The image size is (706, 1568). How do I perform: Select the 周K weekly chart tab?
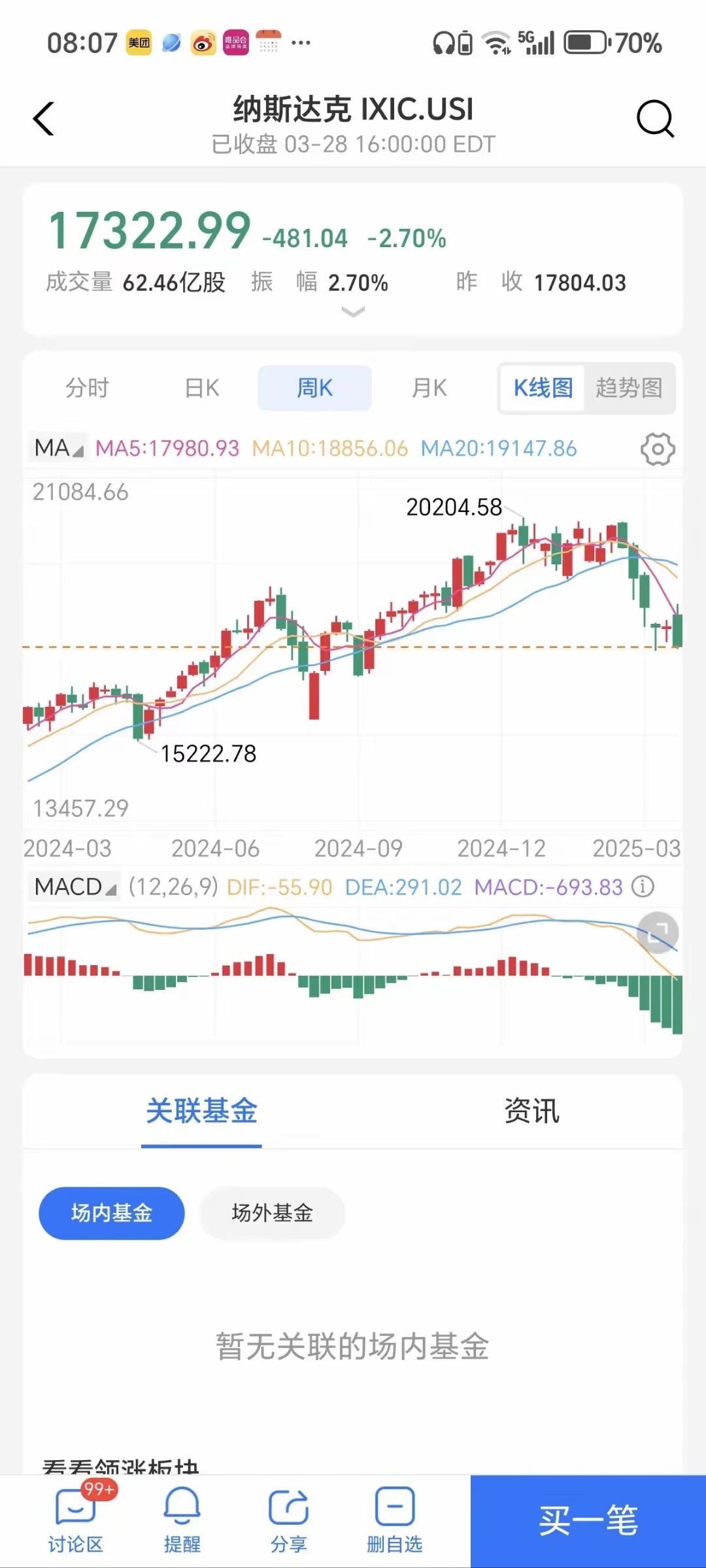314,388
